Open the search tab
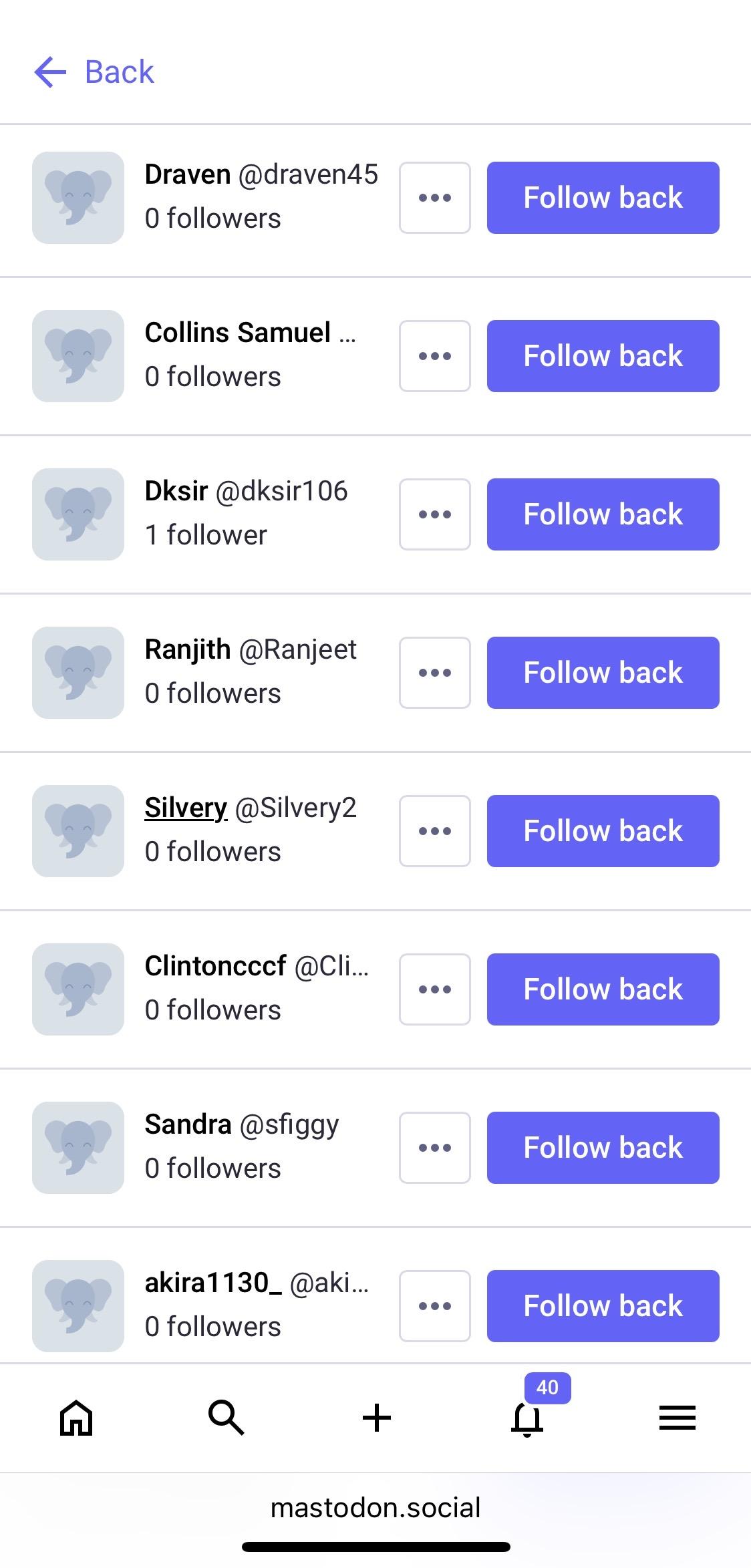Screen dimensions: 751x1568 [x=226, y=1418]
